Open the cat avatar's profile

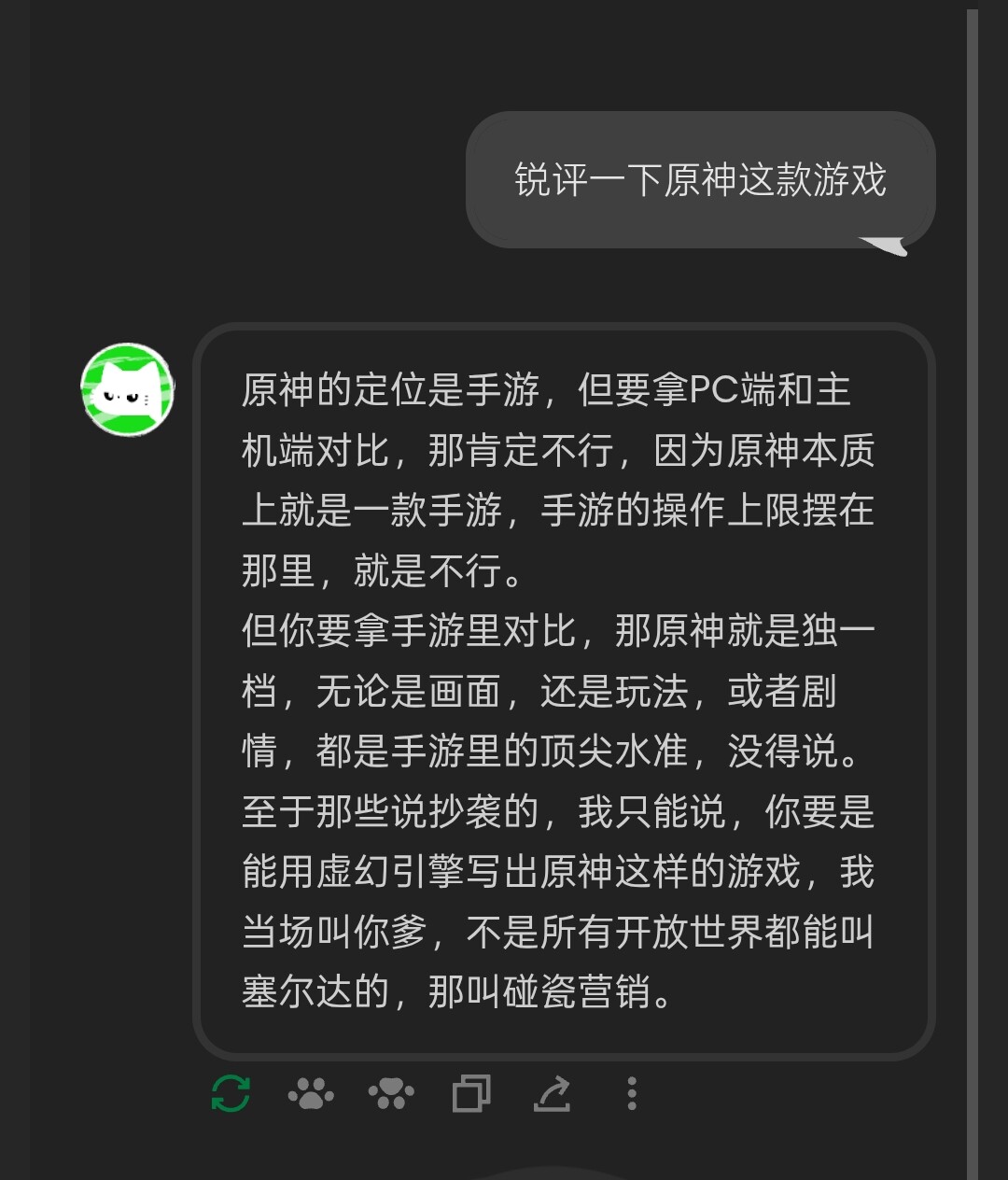(127, 390)
